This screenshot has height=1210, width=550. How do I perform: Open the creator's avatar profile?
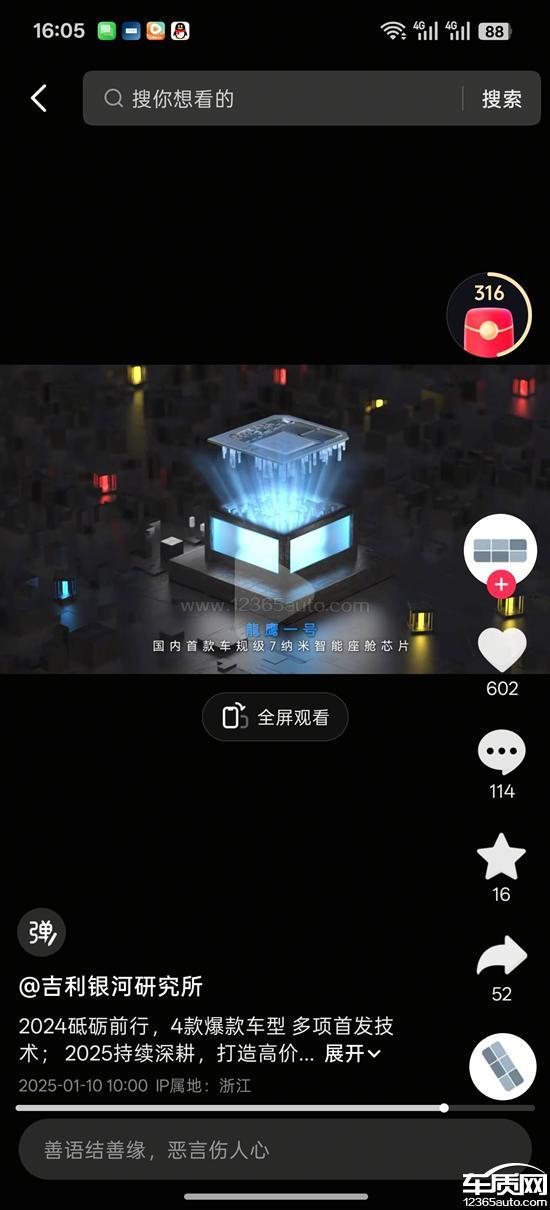(x=501, y=551)
